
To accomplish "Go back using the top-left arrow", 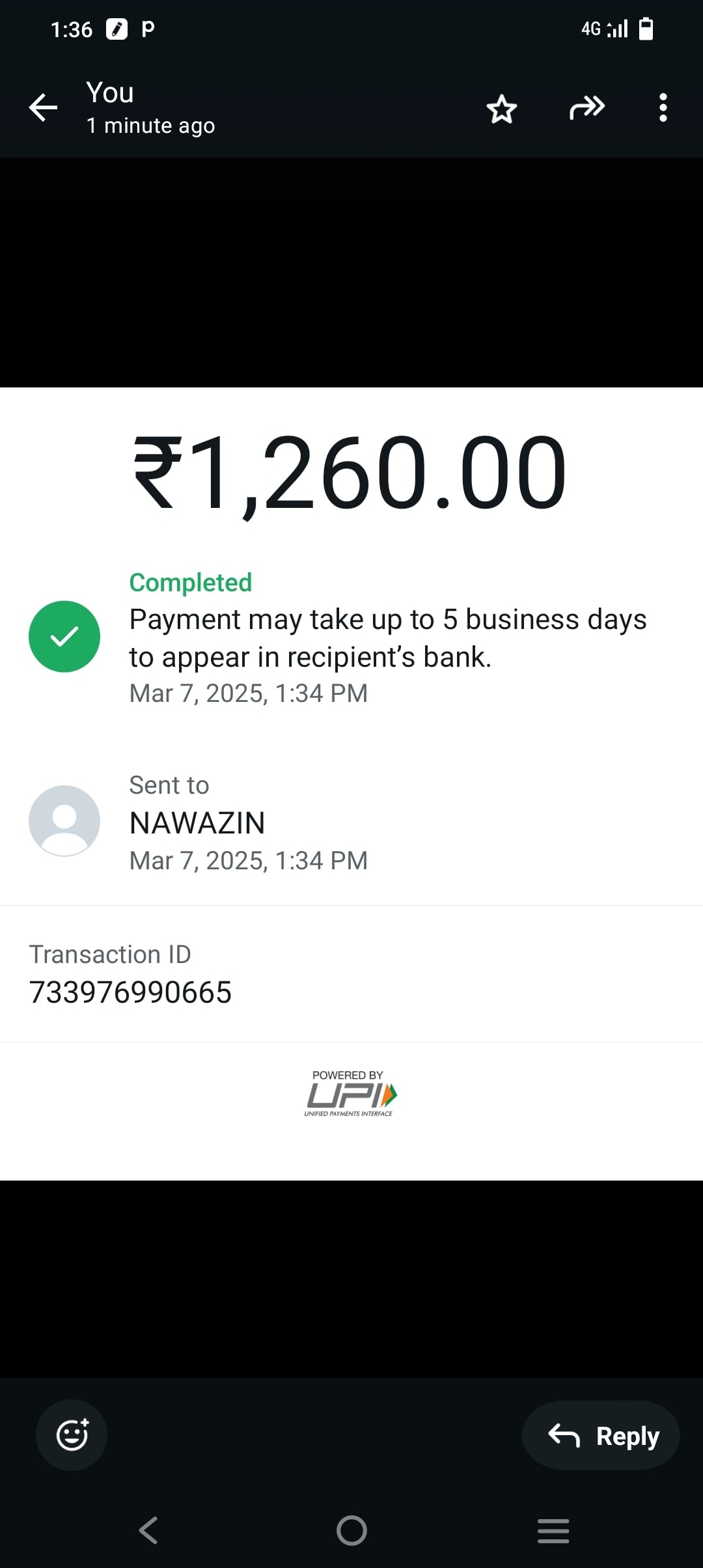I will (x=43, y=107).
